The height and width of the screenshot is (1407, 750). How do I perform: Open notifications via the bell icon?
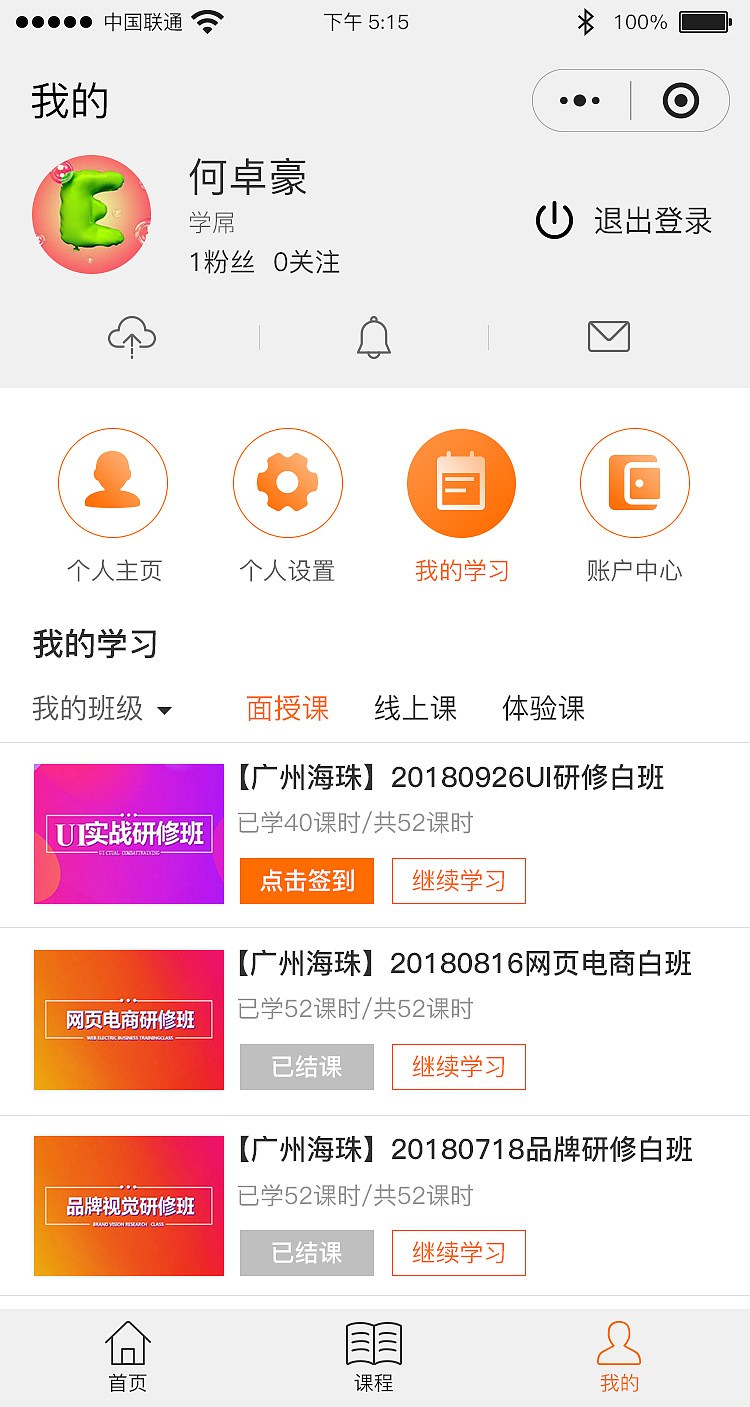coord(373,337)
